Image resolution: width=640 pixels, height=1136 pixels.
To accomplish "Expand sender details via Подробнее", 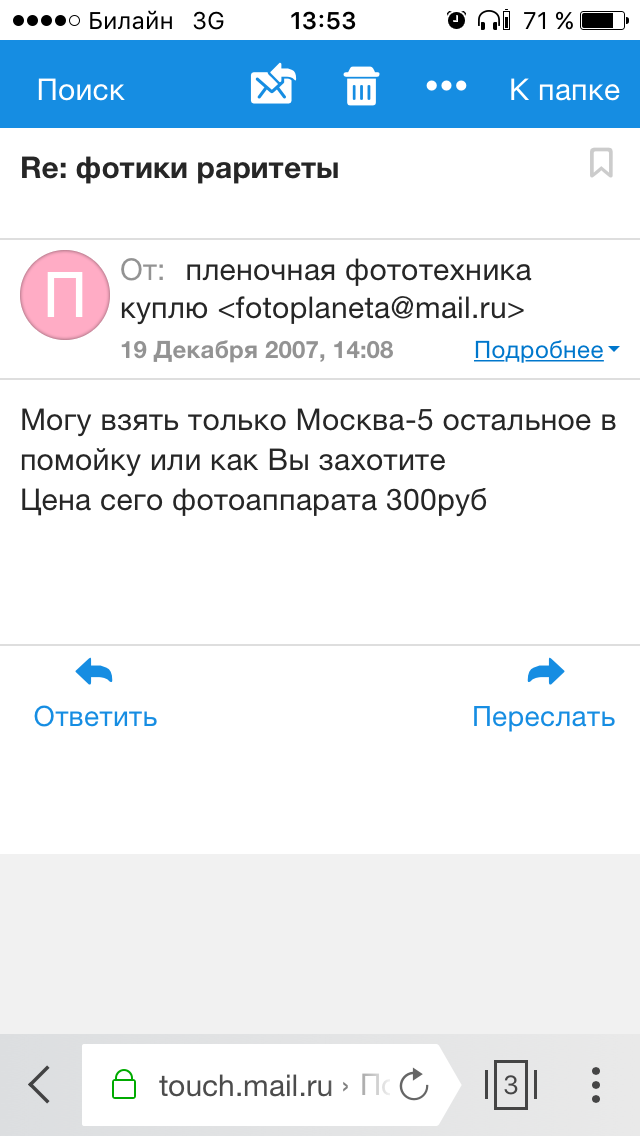I will click(546, 350).
